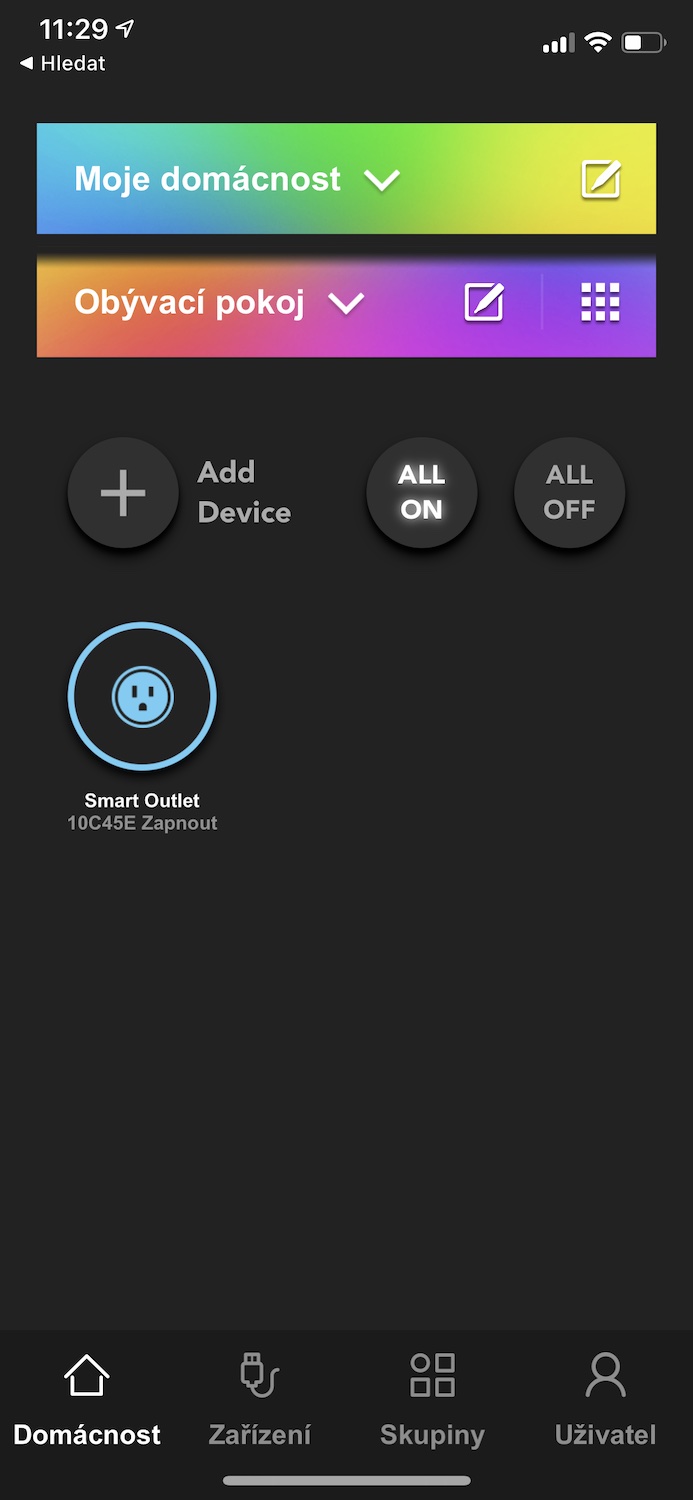Edit the Moje domácnost home
Screen dimensions: 693x1500
[601, 180]
